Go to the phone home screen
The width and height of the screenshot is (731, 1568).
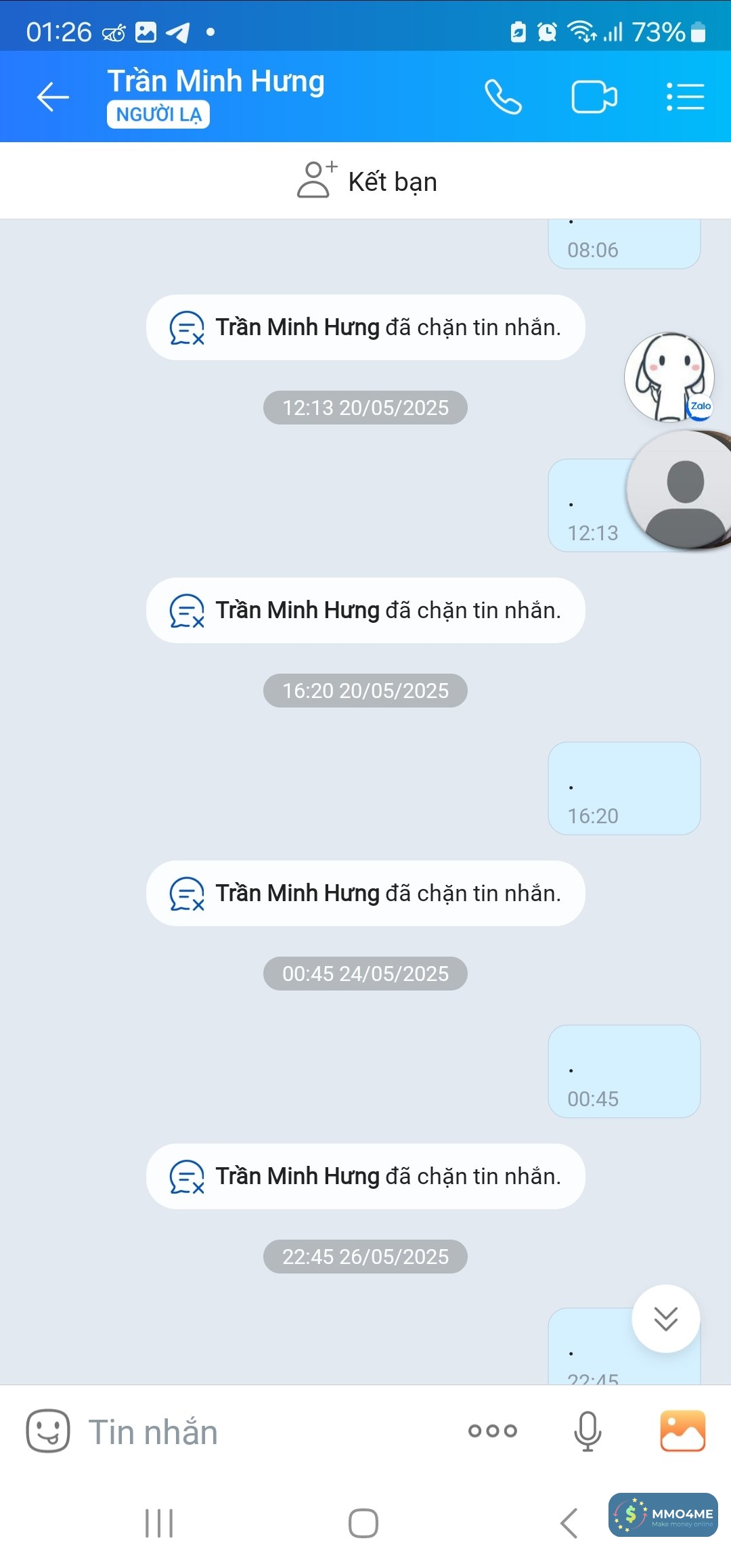(363, 1523)
